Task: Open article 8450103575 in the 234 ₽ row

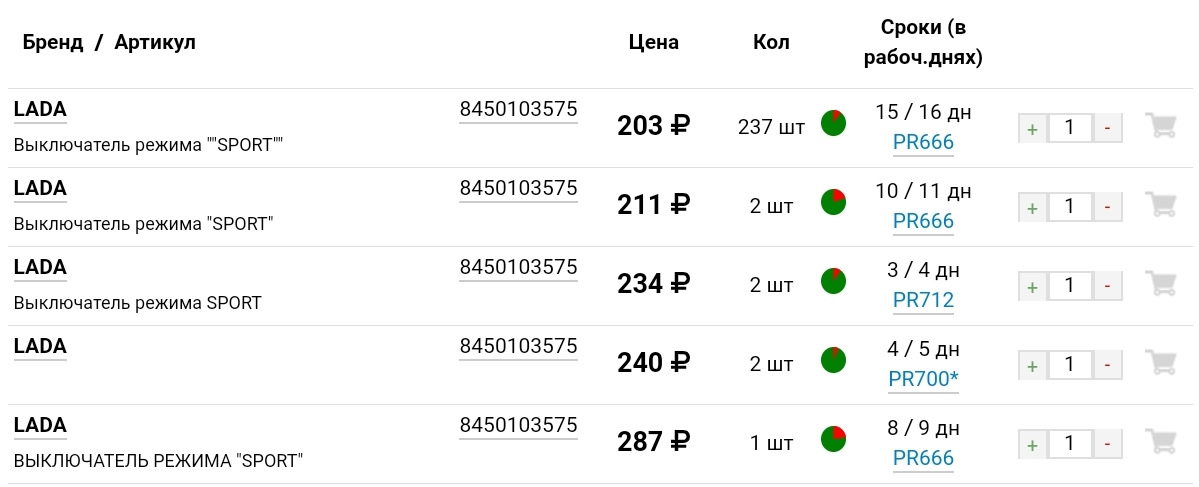Action: click(x=518, y=267)
